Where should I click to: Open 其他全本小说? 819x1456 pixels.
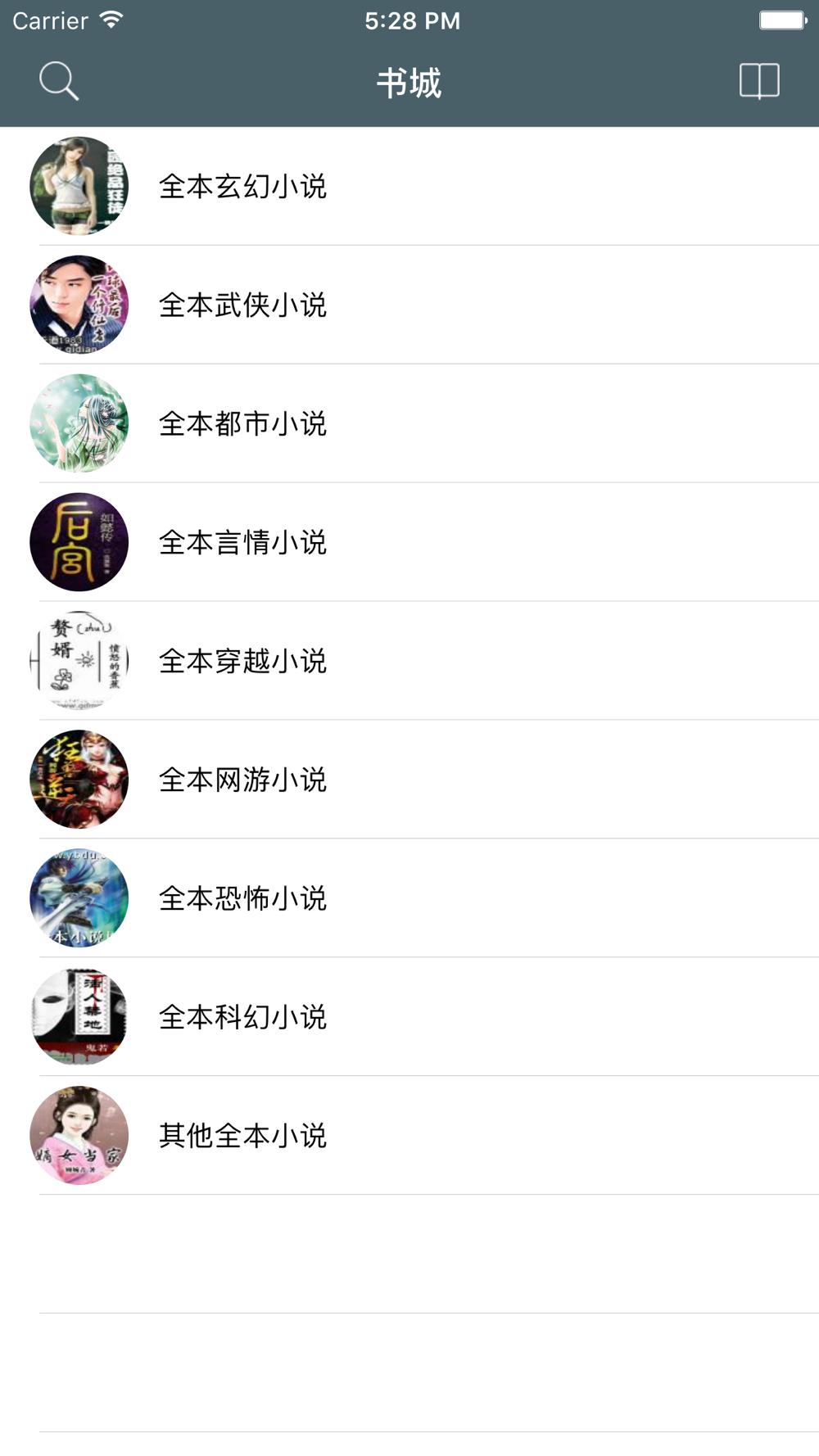coord(409,1136)
